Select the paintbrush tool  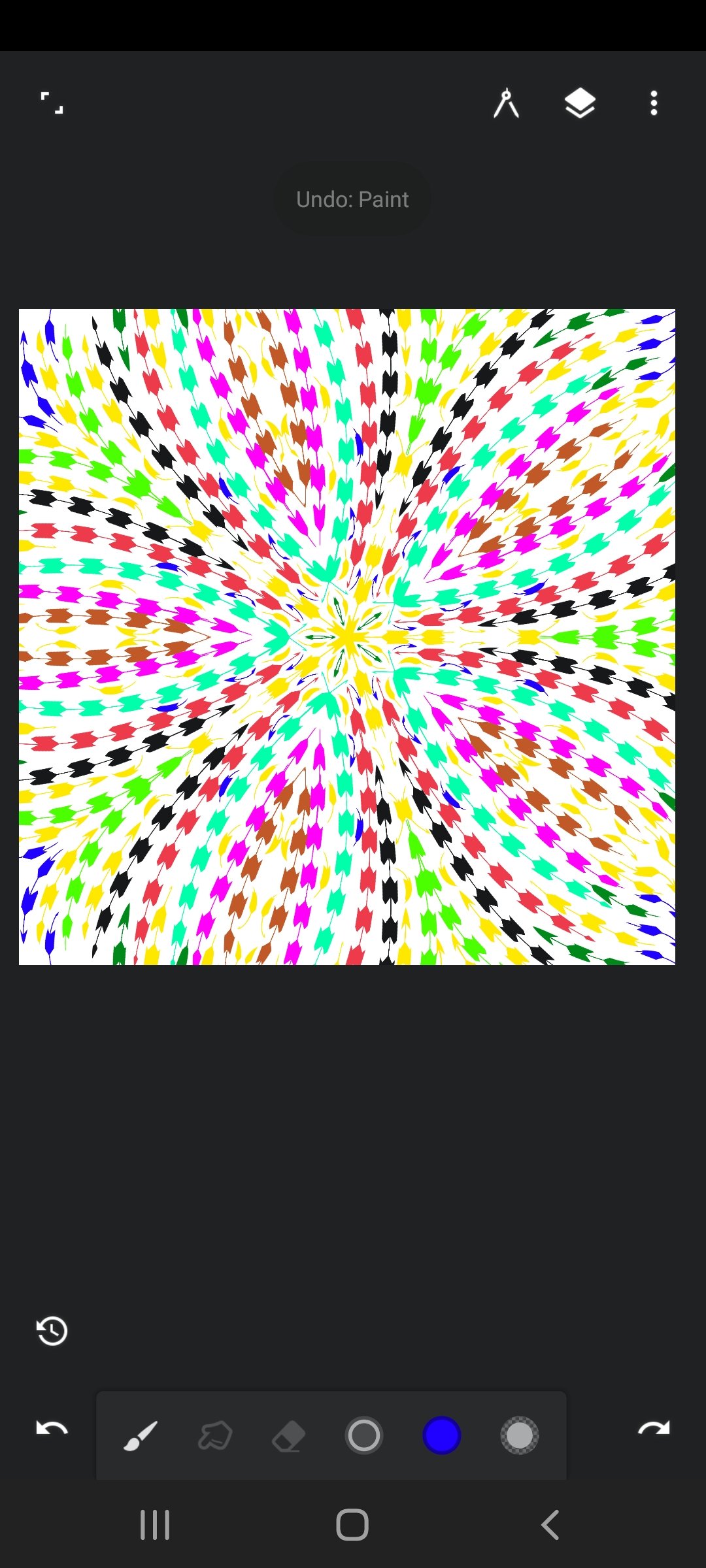point(141,1435)
